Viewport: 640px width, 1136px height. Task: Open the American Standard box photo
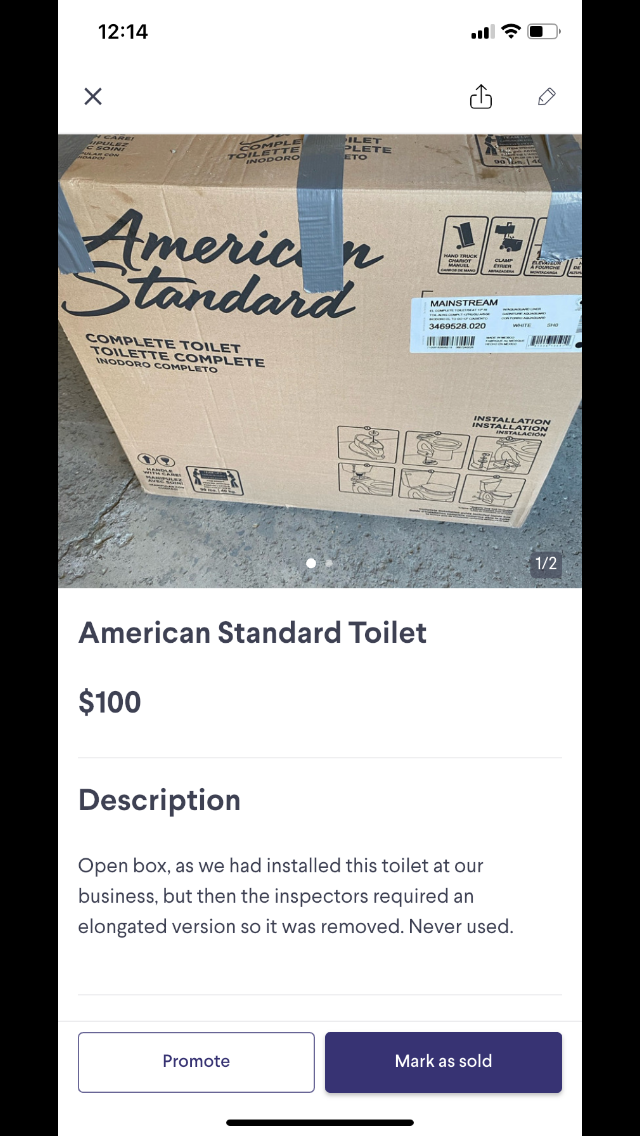tap(320, 361)
